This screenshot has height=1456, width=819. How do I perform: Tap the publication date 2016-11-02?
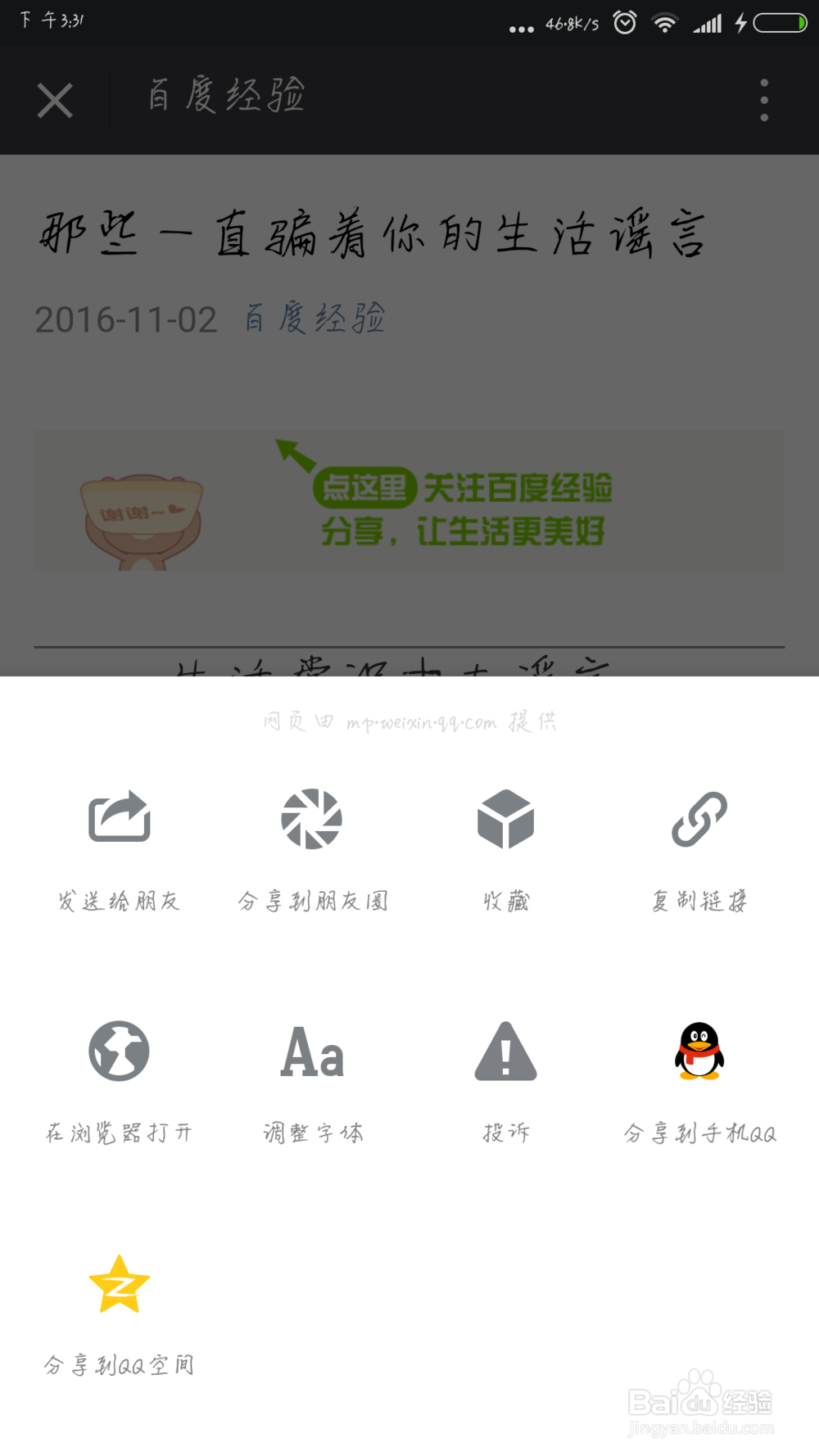click(x=124, y=320)
